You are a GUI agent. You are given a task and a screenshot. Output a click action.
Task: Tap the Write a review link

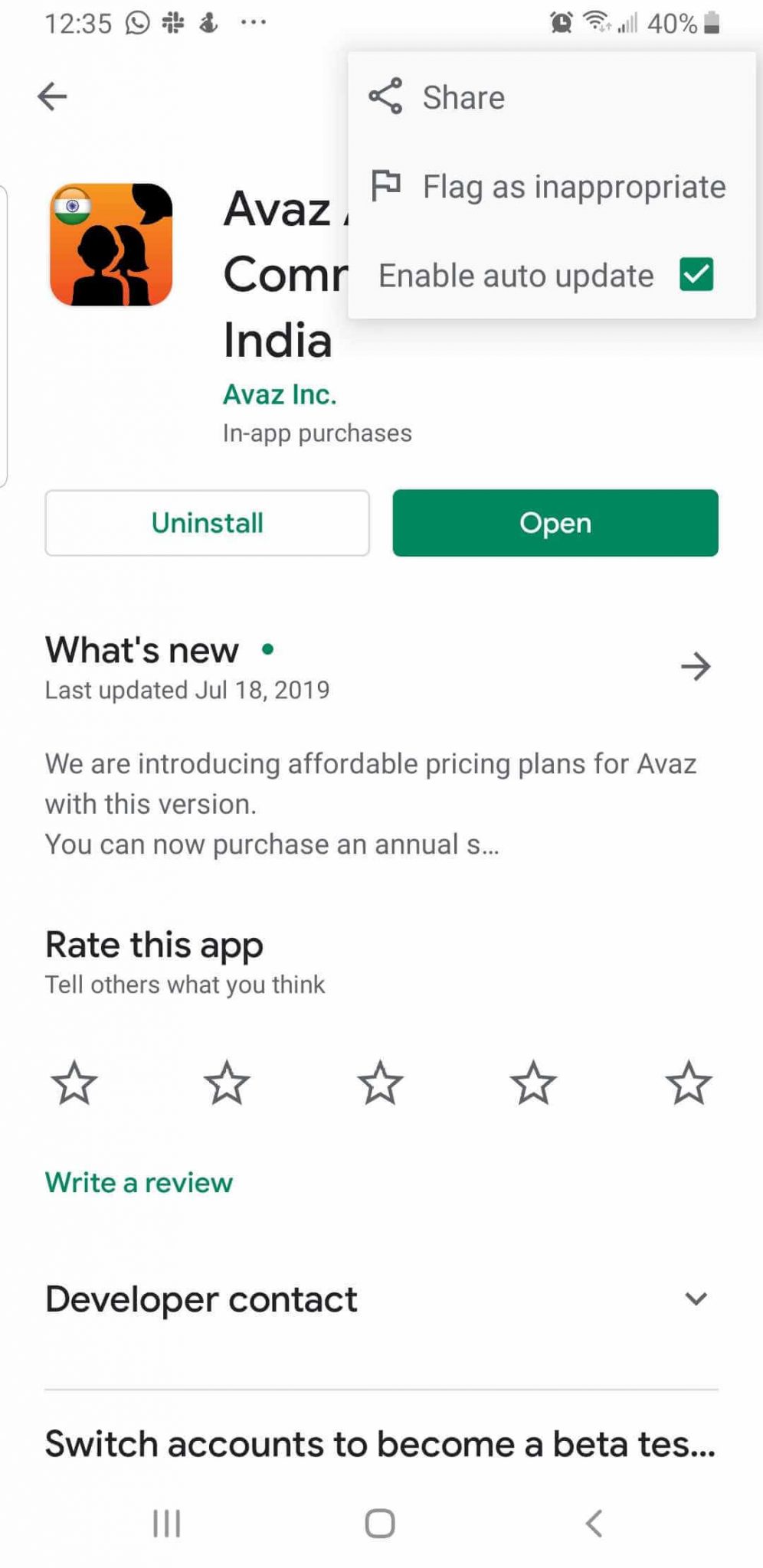click(138, 1182)
